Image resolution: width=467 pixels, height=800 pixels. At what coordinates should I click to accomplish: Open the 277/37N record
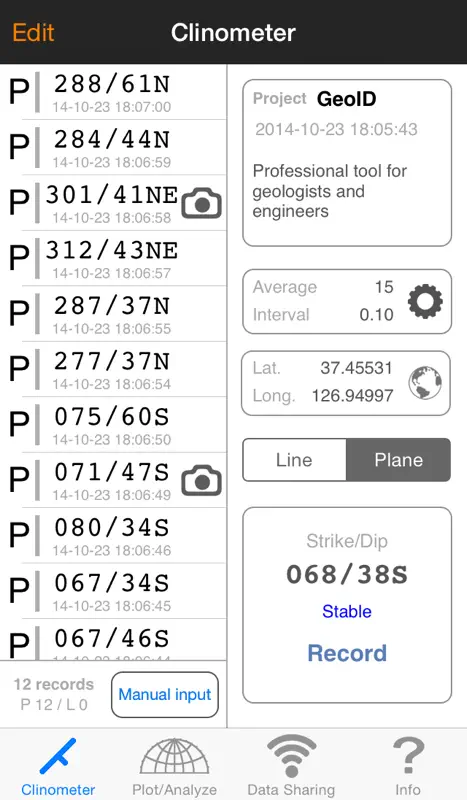click(113, 369)
